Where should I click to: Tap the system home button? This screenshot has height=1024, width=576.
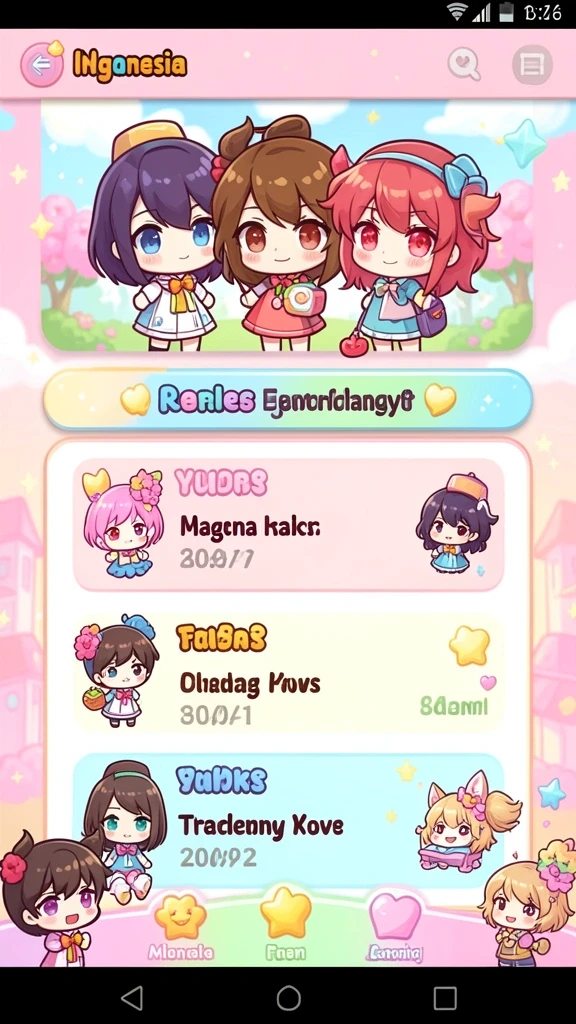pyautogui.click(x=288, y=998)
